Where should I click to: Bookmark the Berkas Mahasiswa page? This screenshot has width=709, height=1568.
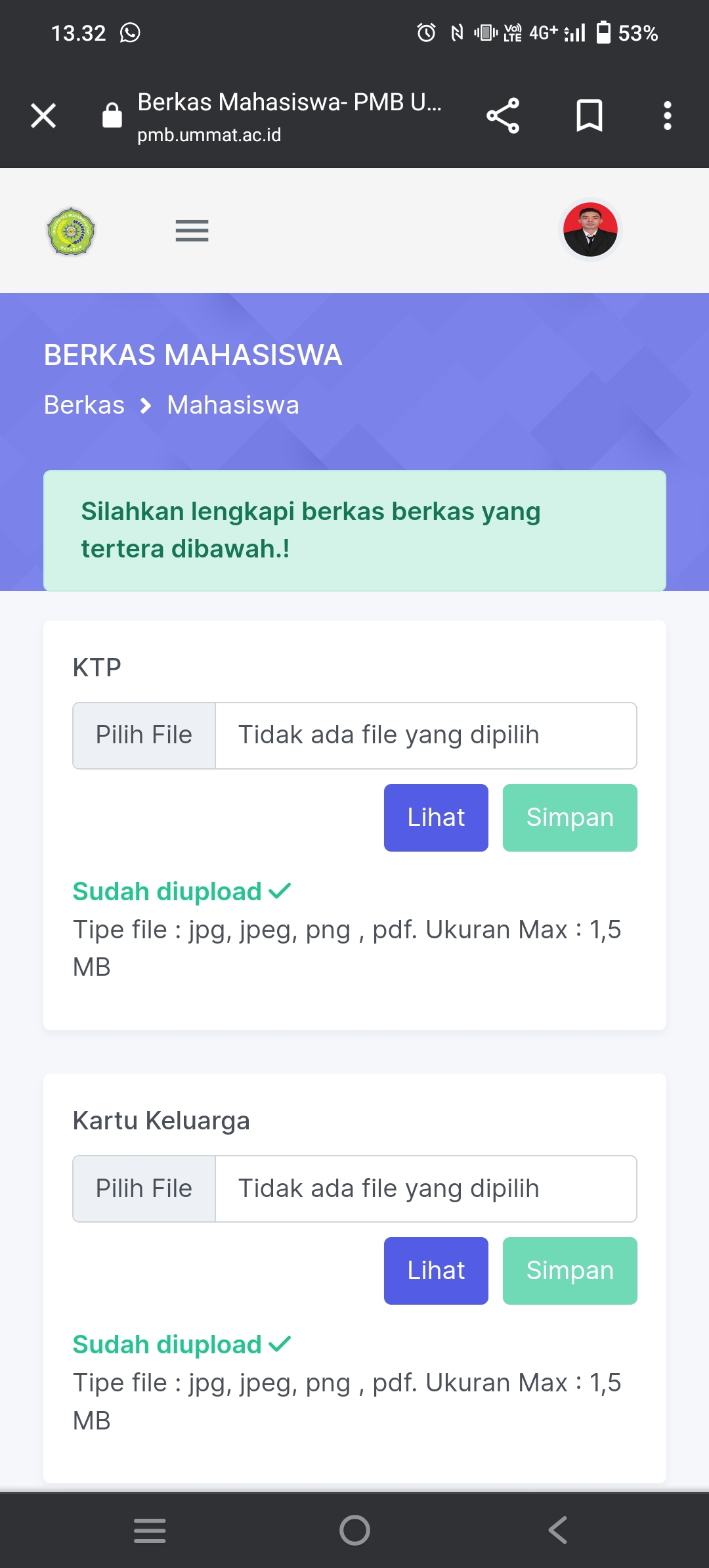[589, 116]
